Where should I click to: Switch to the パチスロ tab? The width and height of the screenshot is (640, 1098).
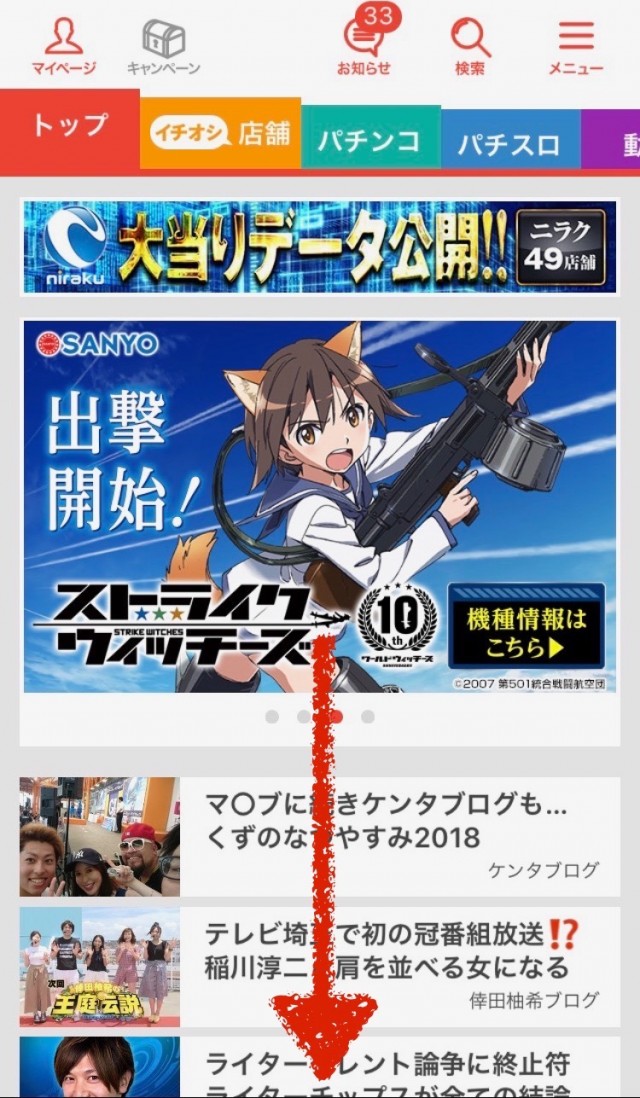pos(509,143)
